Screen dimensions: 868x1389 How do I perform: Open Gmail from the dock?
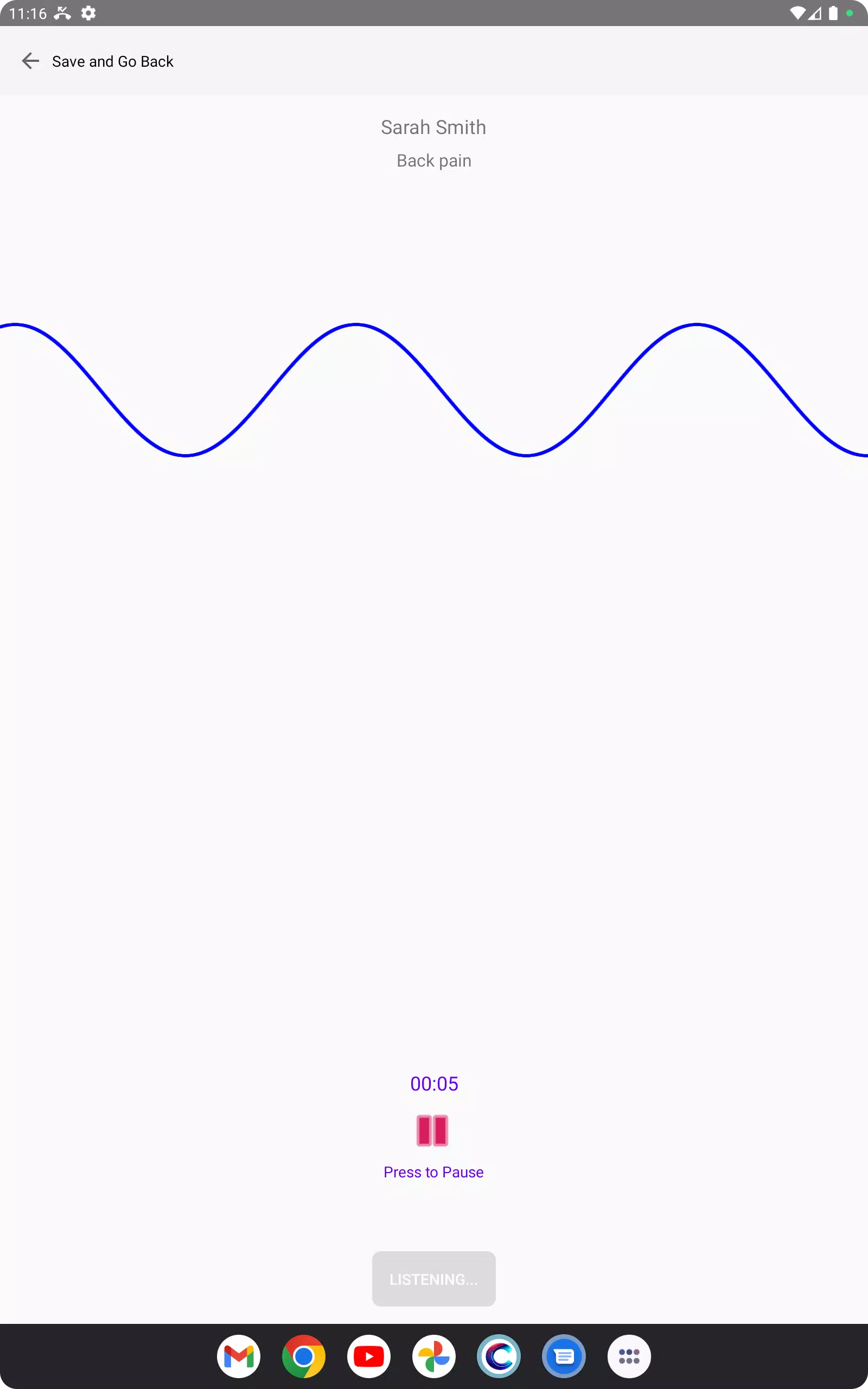click(239, 1356)
